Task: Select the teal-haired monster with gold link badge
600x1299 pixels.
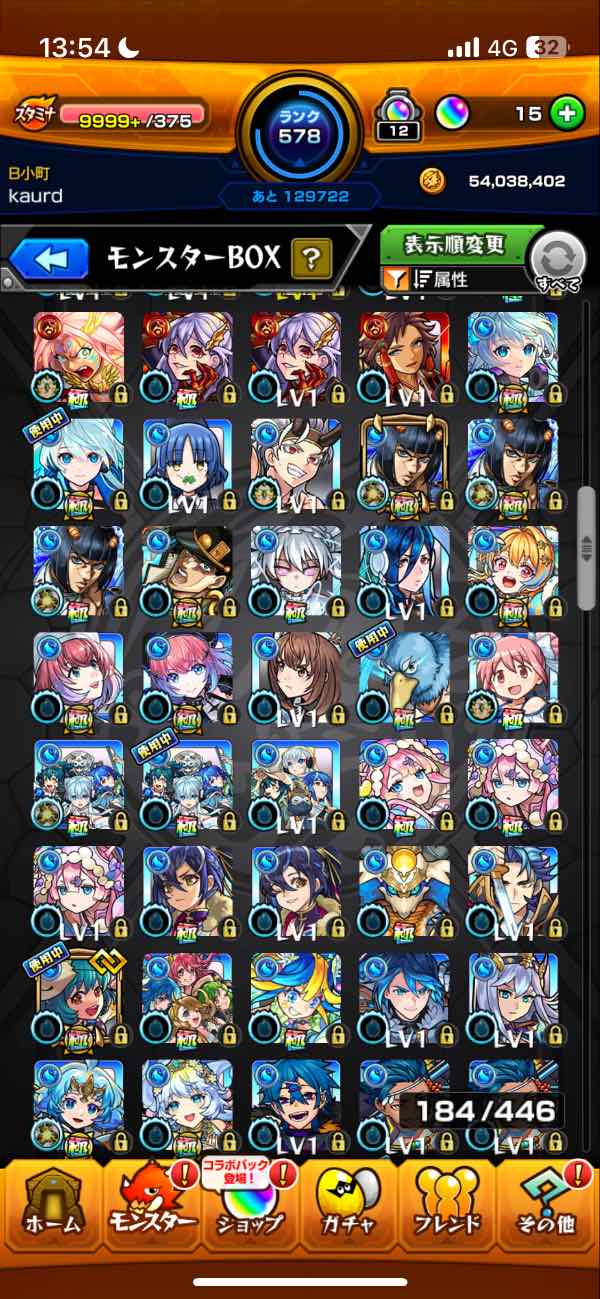Action: [79, 997]
